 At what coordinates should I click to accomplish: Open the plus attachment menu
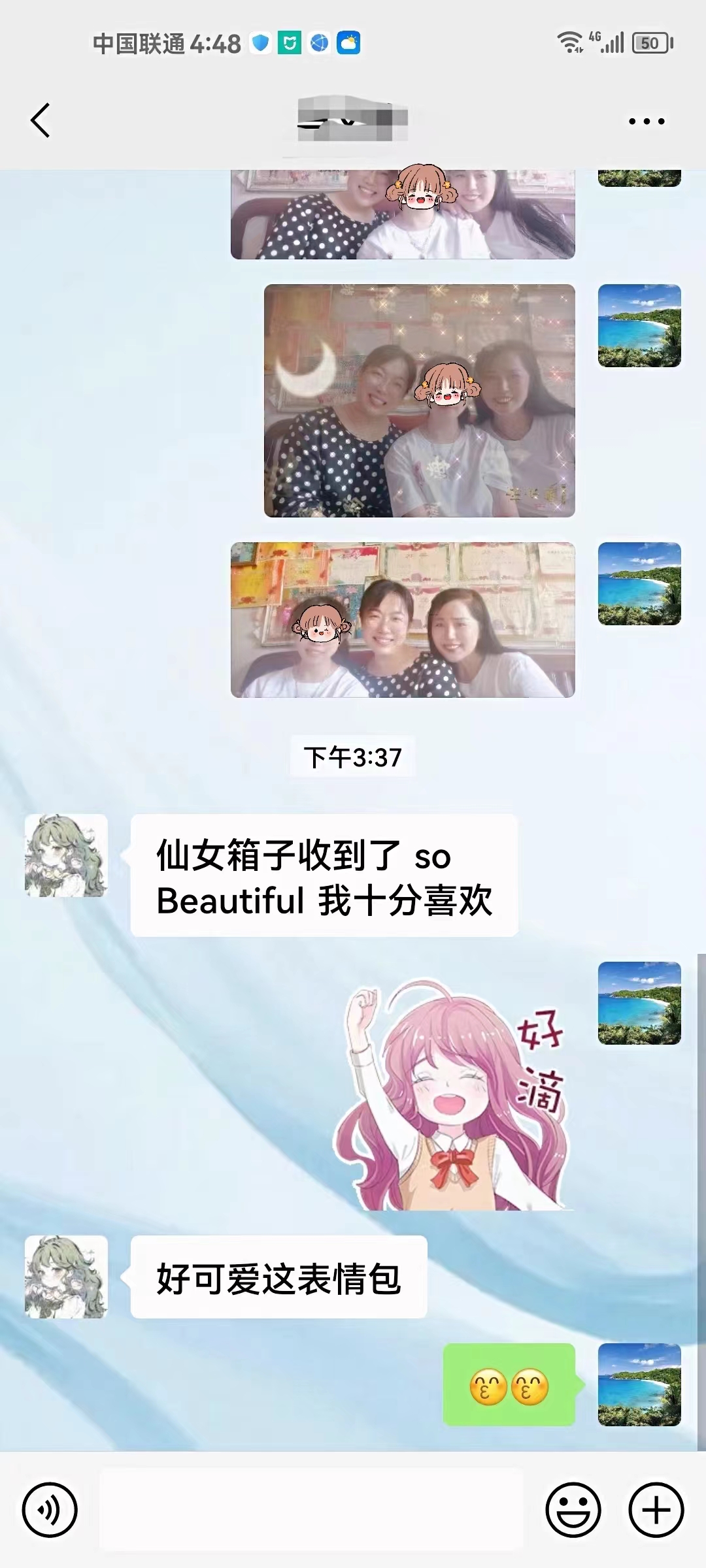656,1510
